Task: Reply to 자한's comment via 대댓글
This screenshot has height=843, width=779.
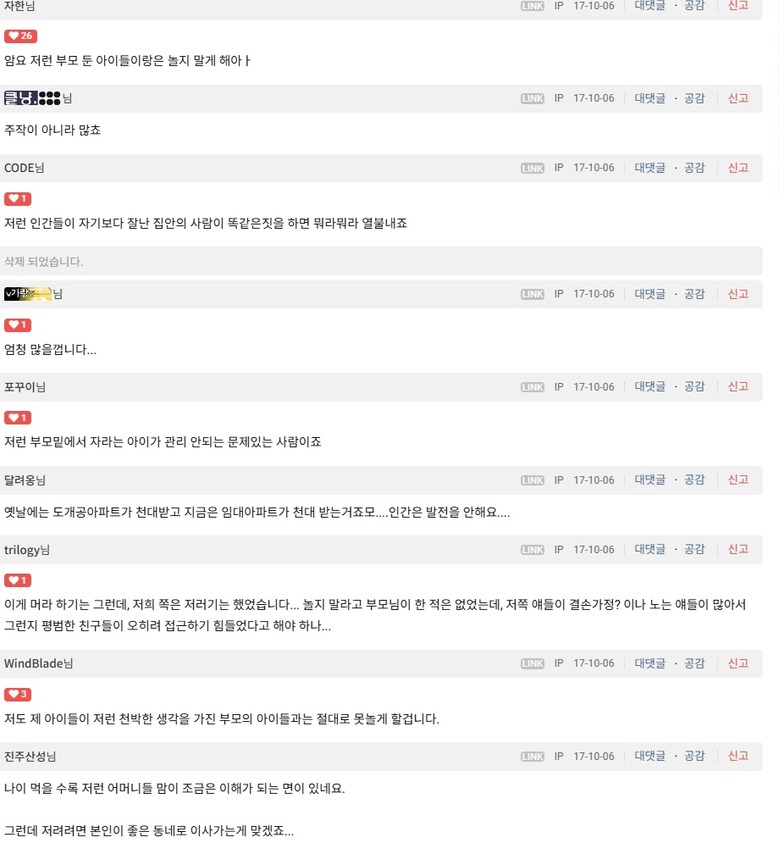Action: 649,5
